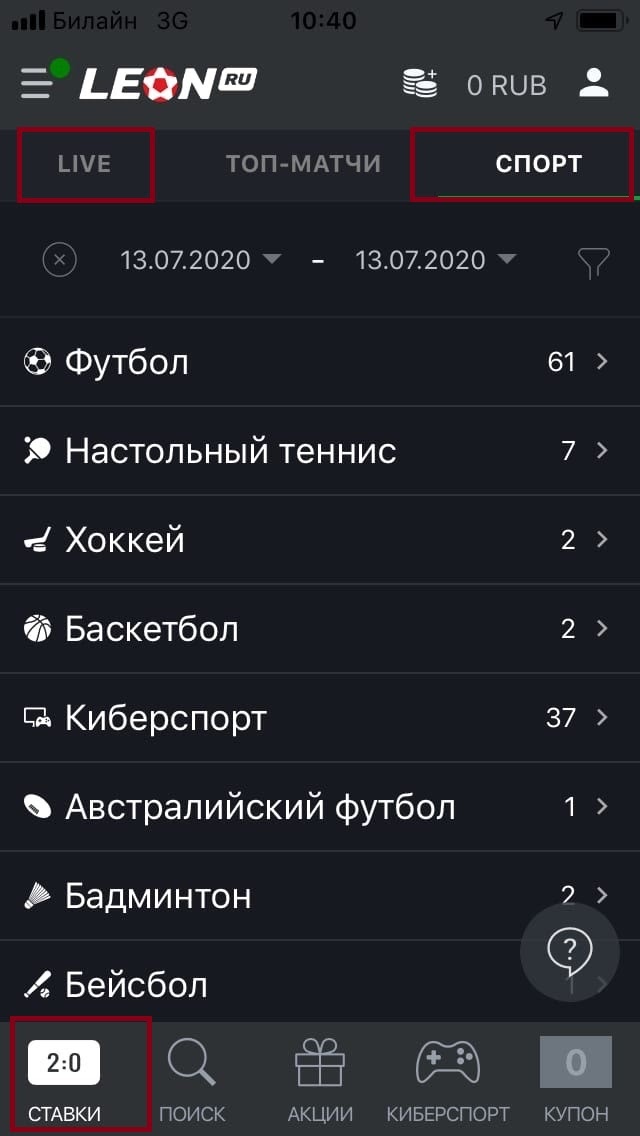
Task: Open the filter funnel icon
Action: coord(593,262)
